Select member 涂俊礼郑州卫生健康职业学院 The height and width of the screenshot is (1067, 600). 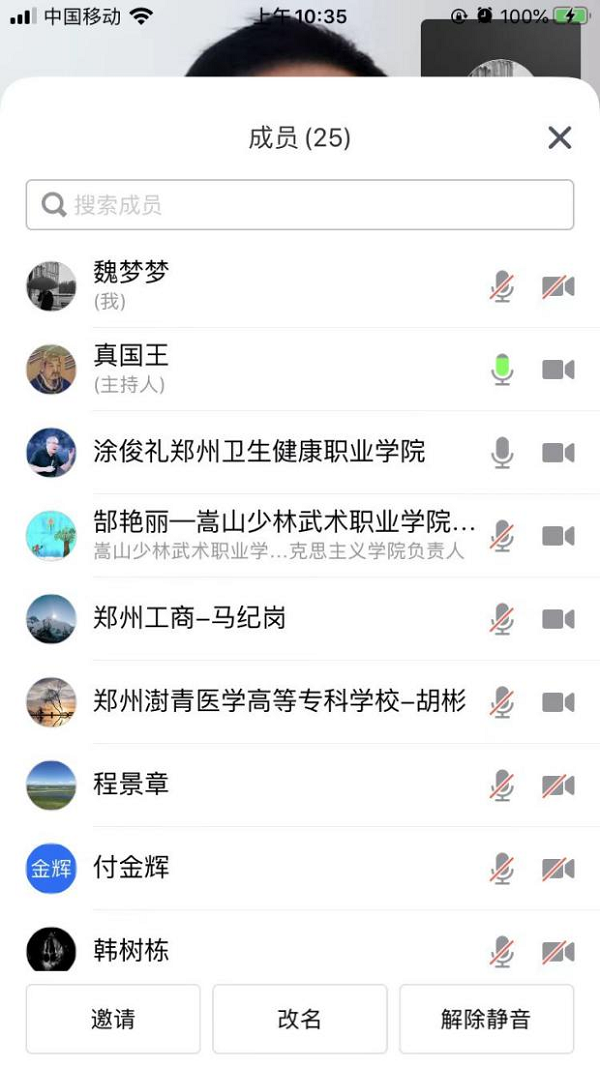coord(259,452)
